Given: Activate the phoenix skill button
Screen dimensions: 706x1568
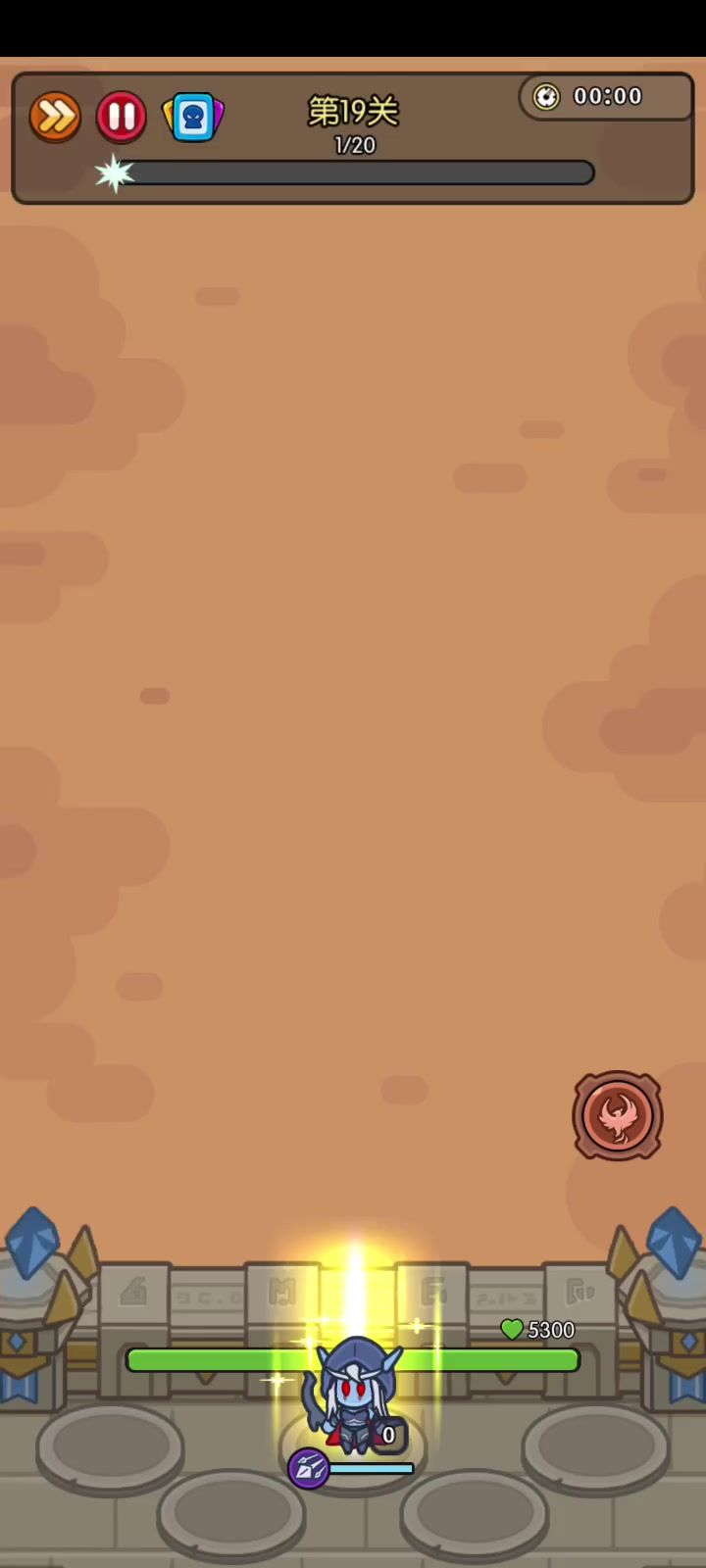Looking at the screenshot, I should pyautogui.click(x=618, y=1115).
